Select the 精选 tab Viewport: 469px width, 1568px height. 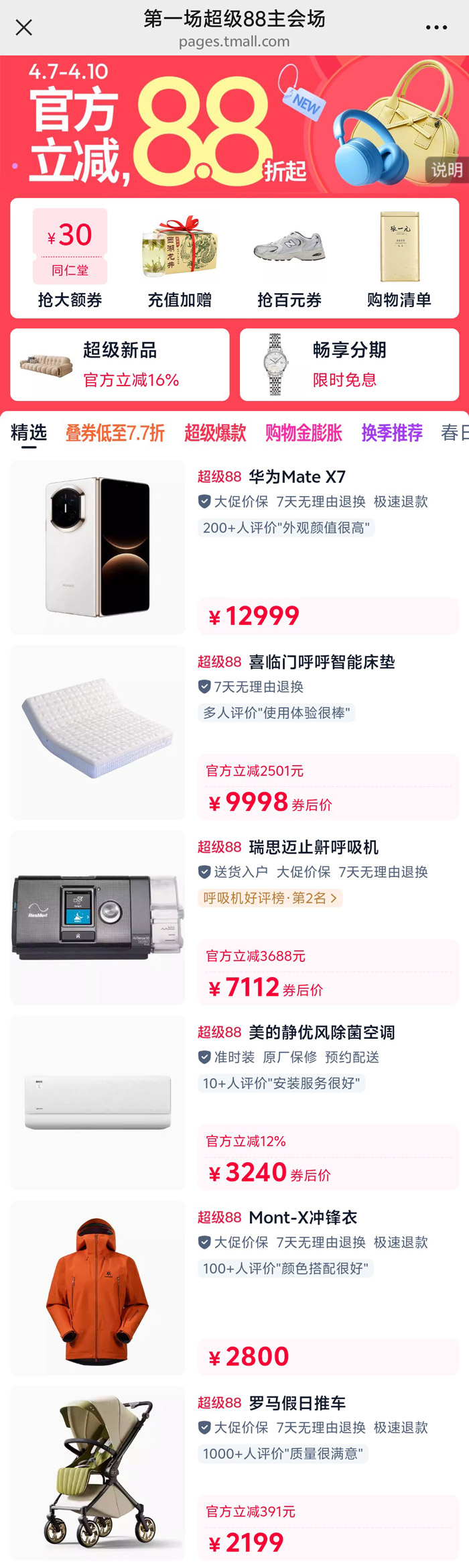click(29, 433)
